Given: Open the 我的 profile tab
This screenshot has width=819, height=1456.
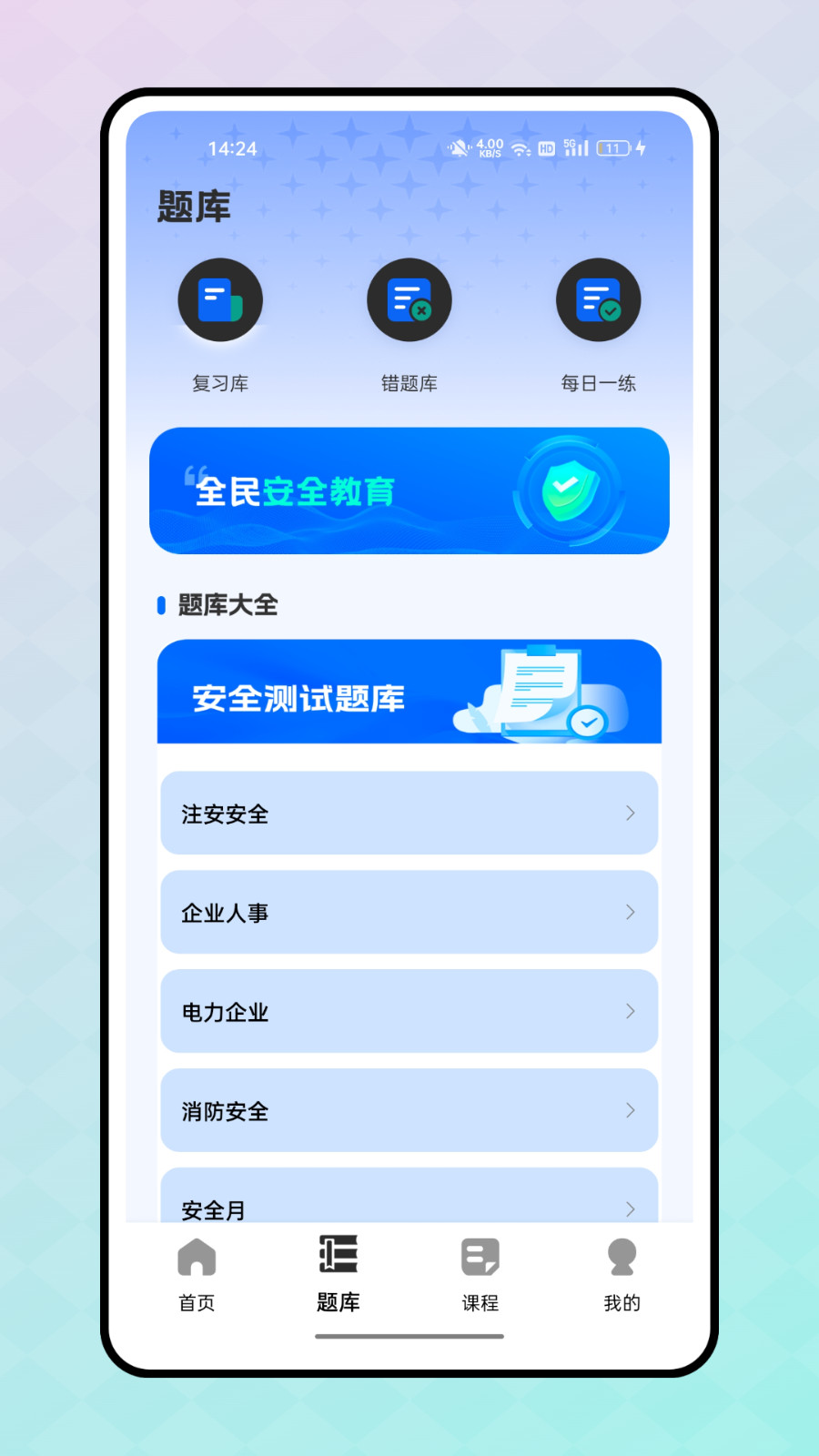Looking at the screenshot, I should pyautogui.click(x=622, y=1274).
